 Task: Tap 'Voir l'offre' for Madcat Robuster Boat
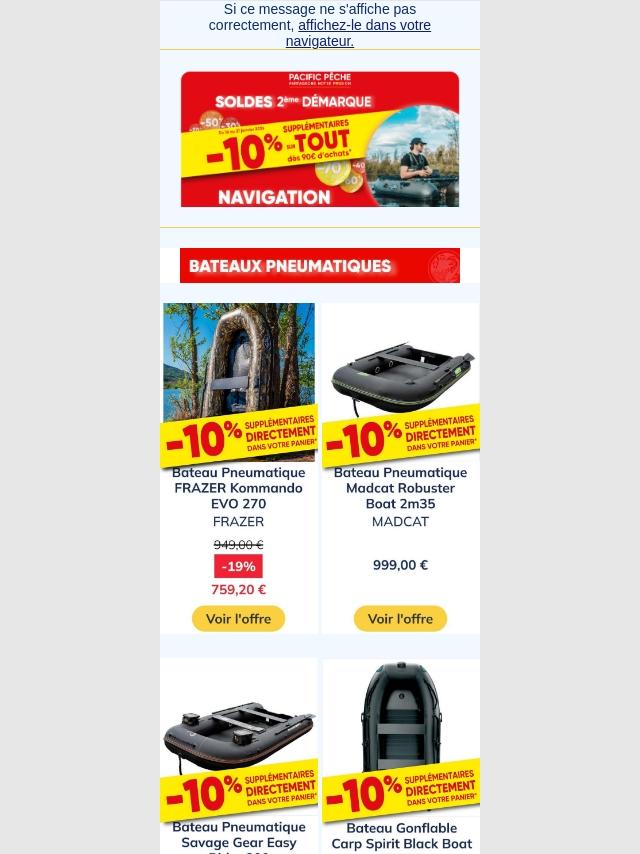(x=400, y=619)
